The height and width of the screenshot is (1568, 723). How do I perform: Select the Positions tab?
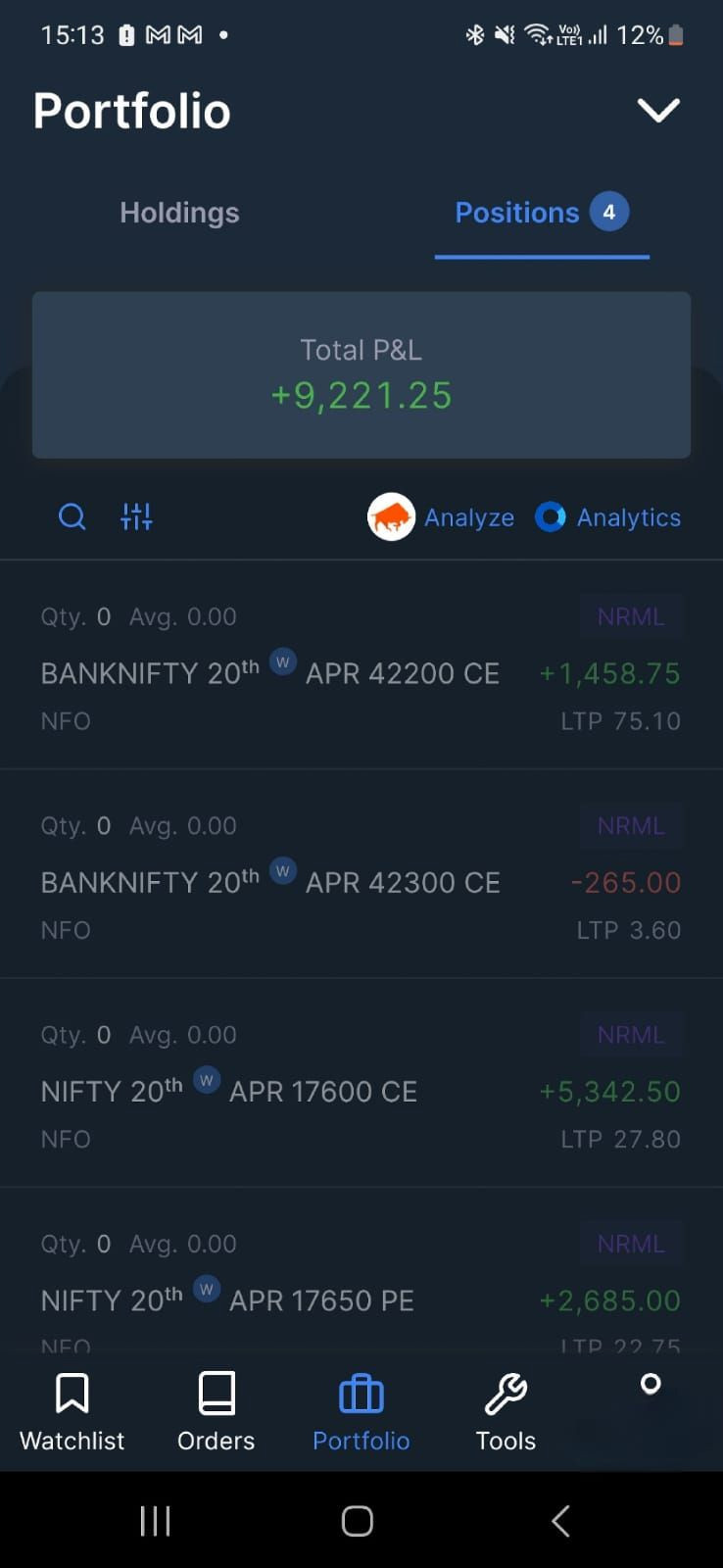click(x=541, y=213)
